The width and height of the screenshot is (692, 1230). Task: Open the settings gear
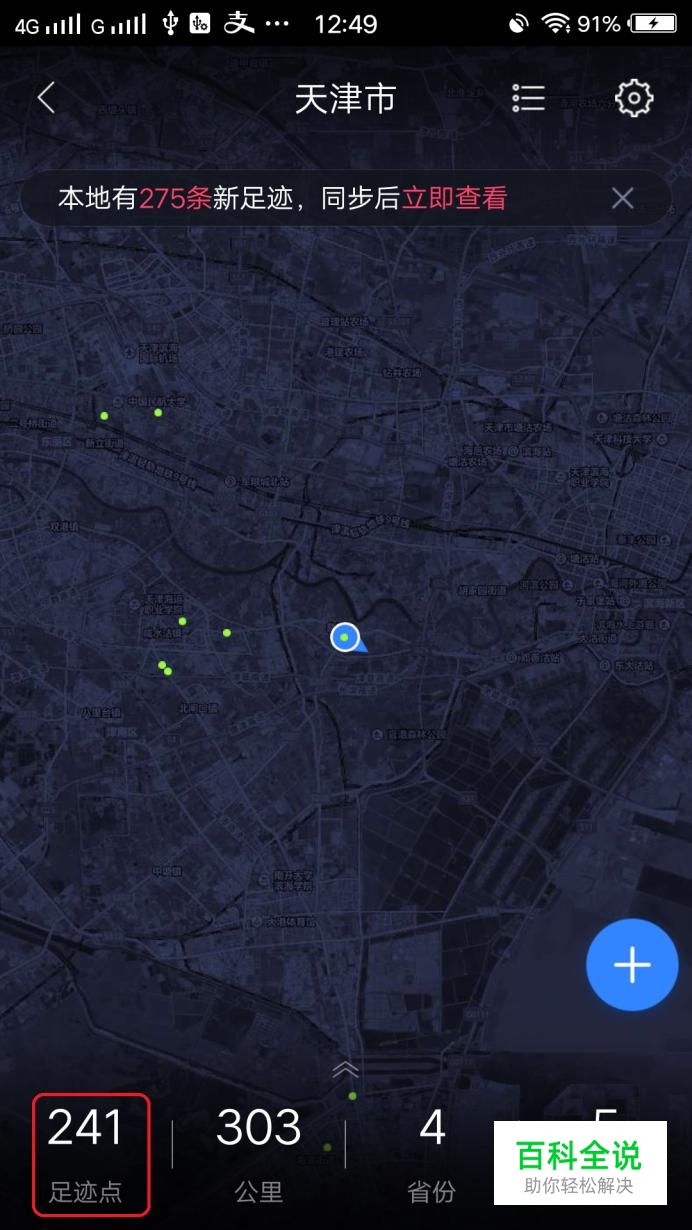[634, 98]
